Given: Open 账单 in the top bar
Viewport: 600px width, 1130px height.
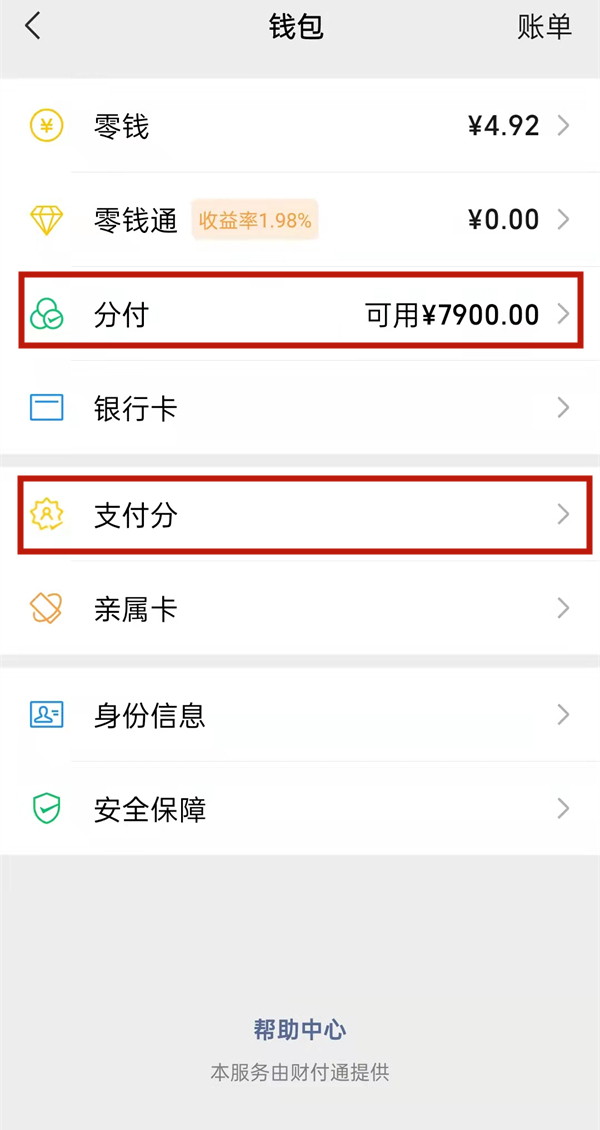Looking at the screenshot, I should [544, 27].
